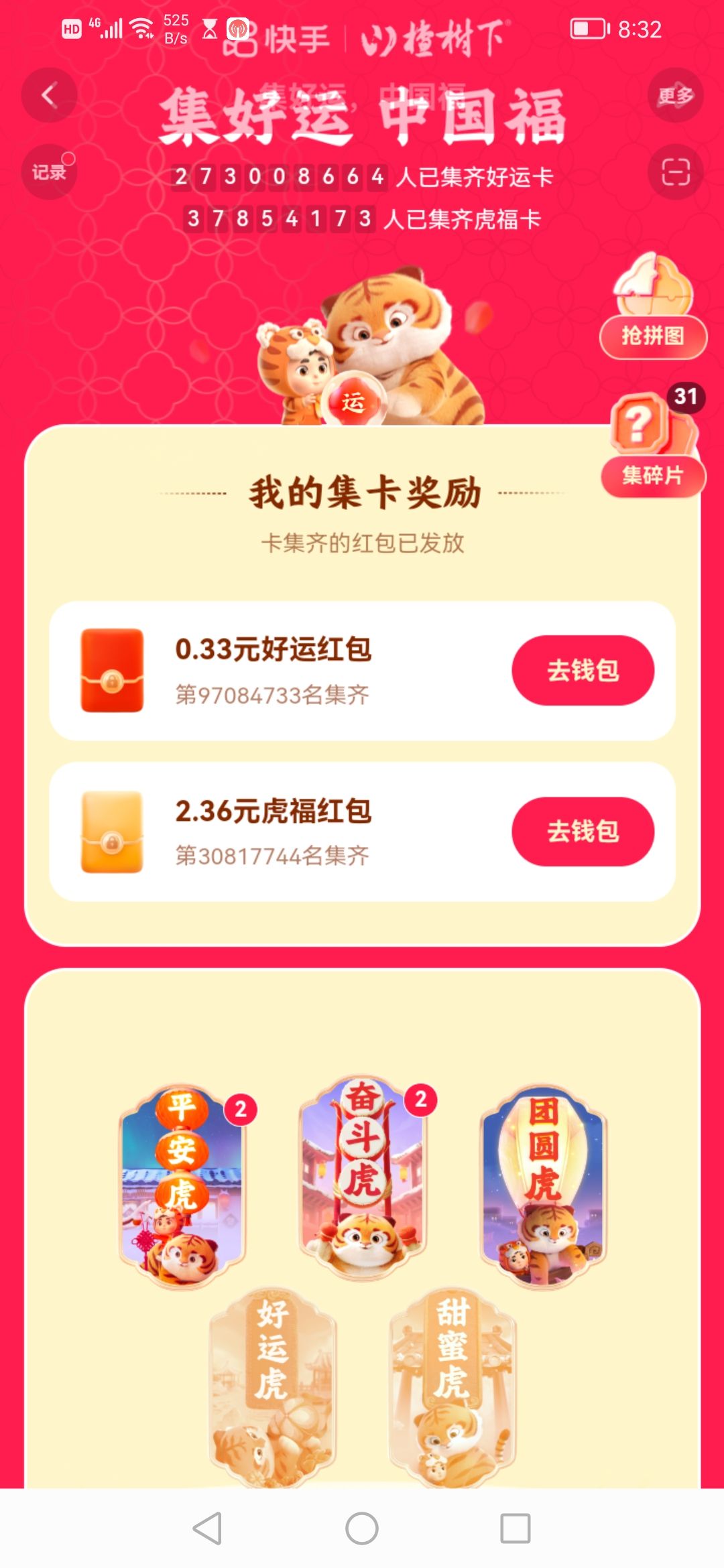Open the 更多 (more) menu

(675, 95)
